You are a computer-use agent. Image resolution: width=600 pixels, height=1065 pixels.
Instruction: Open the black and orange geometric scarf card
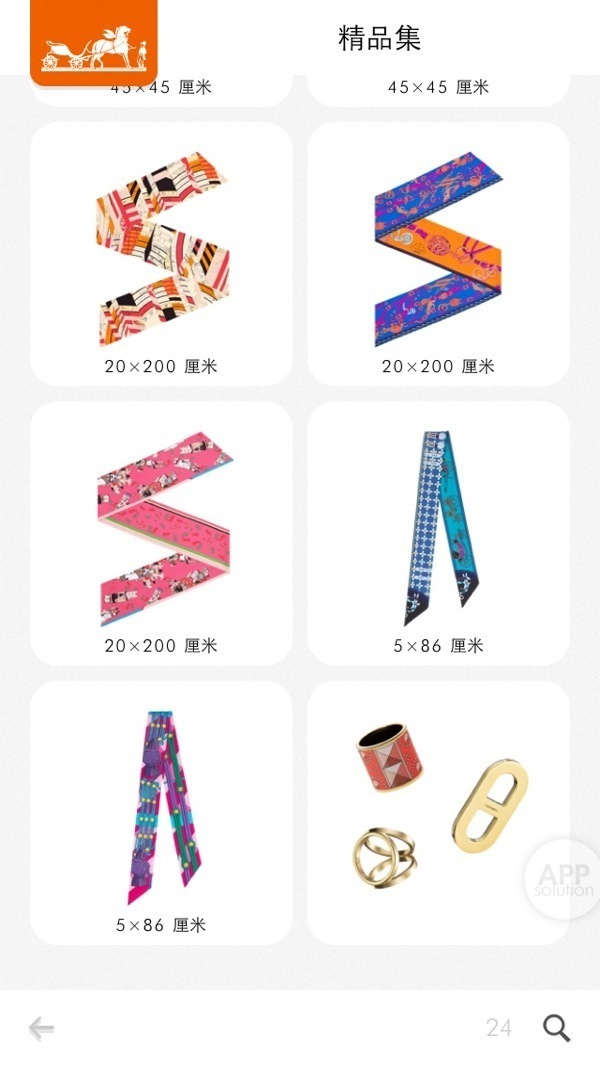[x=162, y=254]
